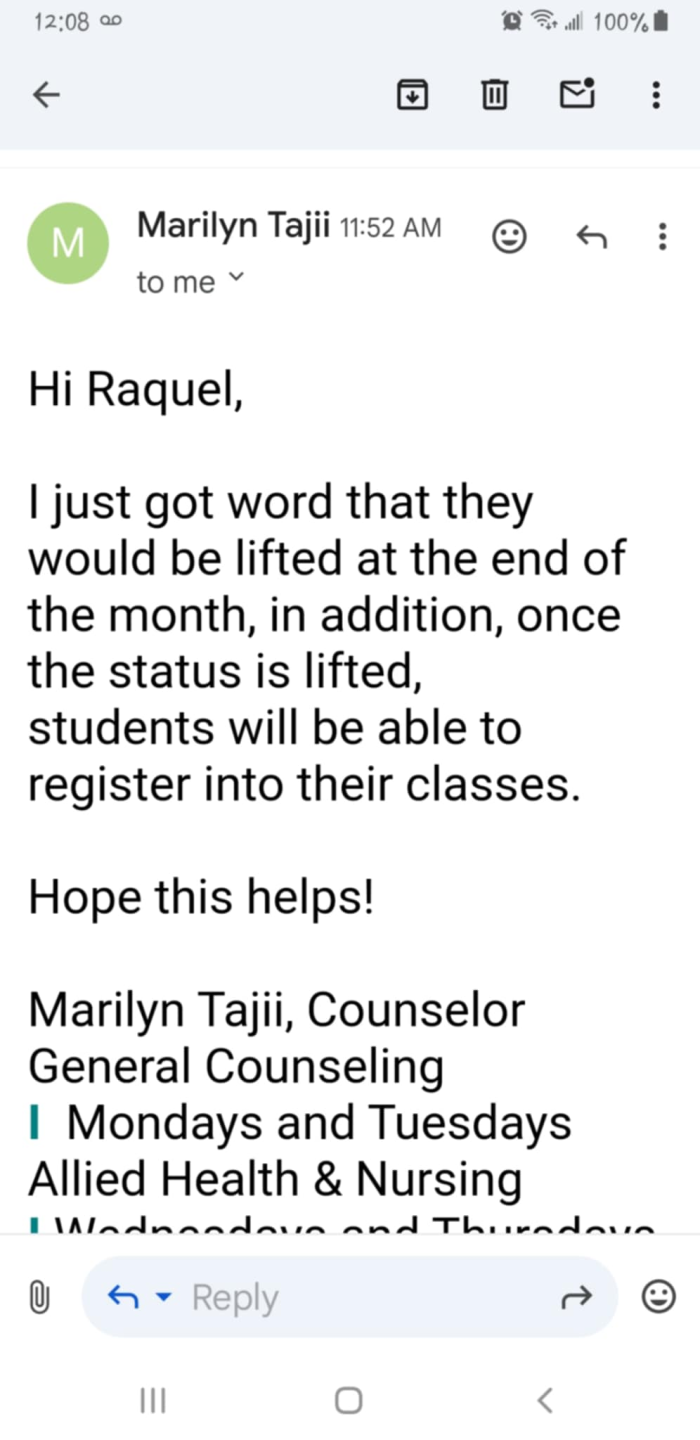Go back to the inbox

[46, 95]
